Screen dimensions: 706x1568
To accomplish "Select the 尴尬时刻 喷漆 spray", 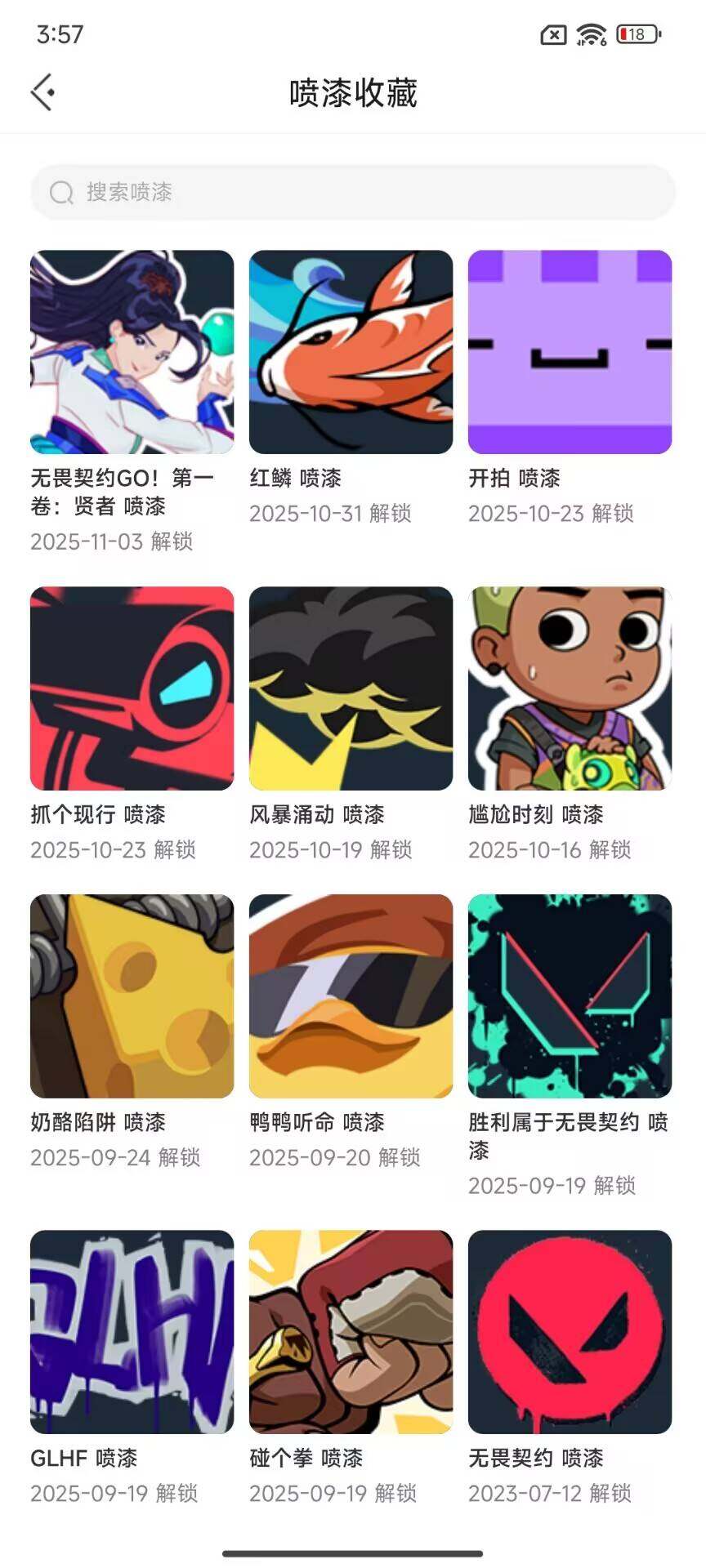I will click(570, 688).
